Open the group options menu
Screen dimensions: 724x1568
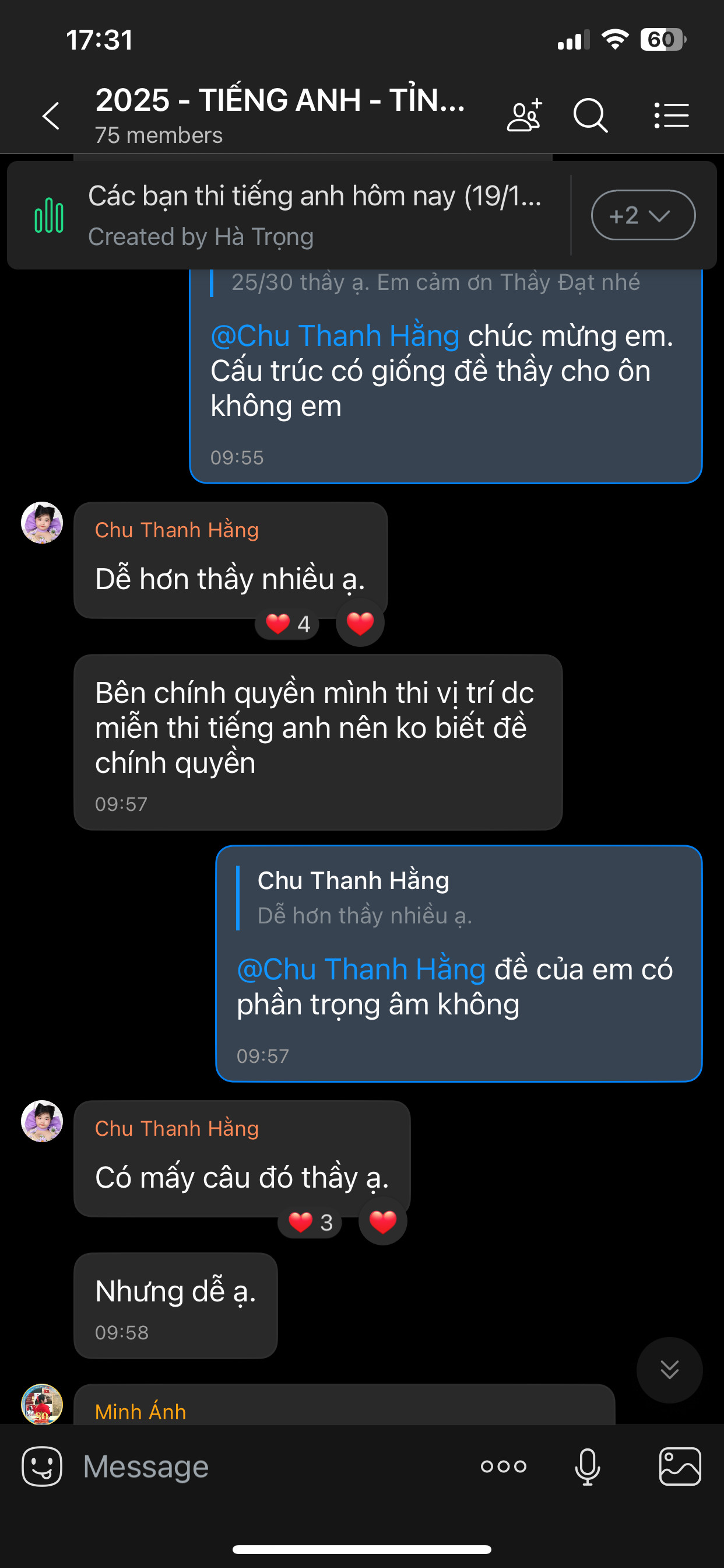672,116
